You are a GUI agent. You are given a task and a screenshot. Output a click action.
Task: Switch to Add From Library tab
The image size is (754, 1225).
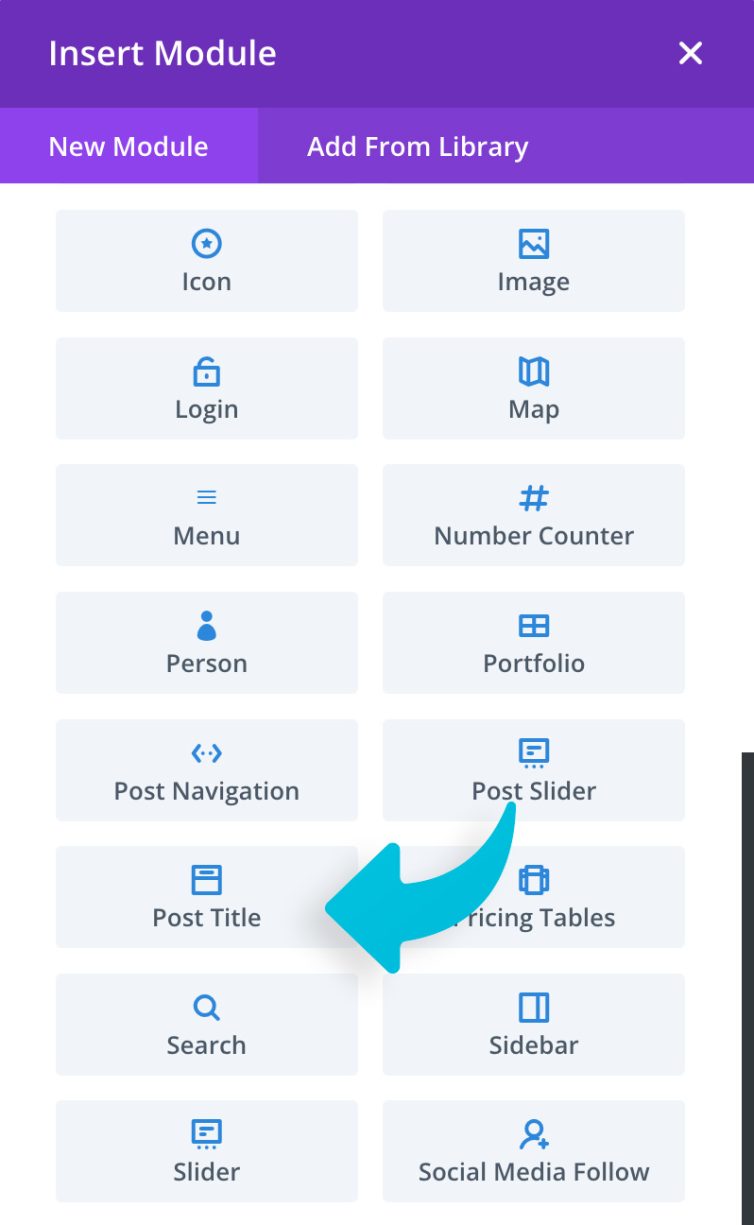[x=417, y=146]
